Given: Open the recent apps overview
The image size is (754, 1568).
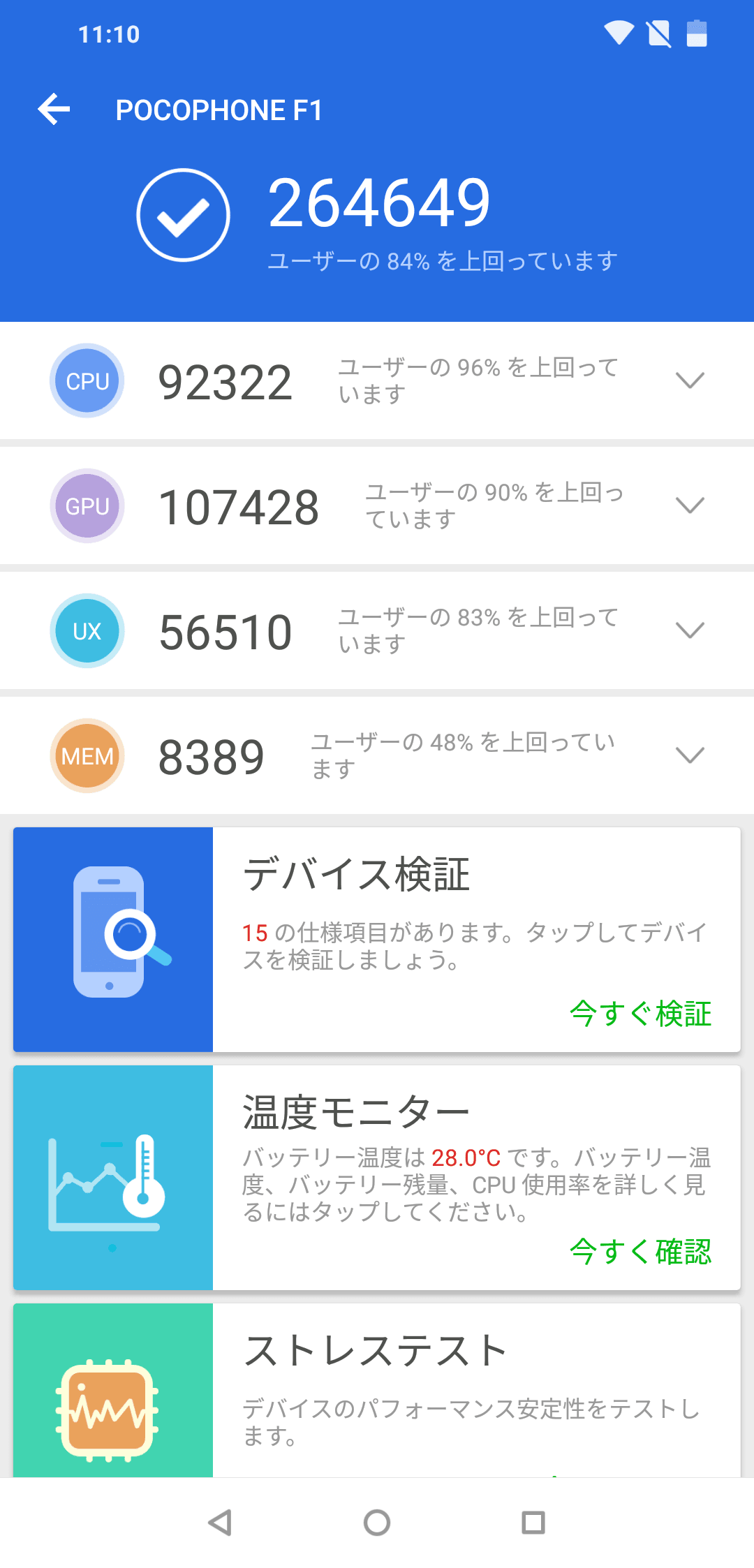Looking at the screenshot, I should click(533, 1523).
